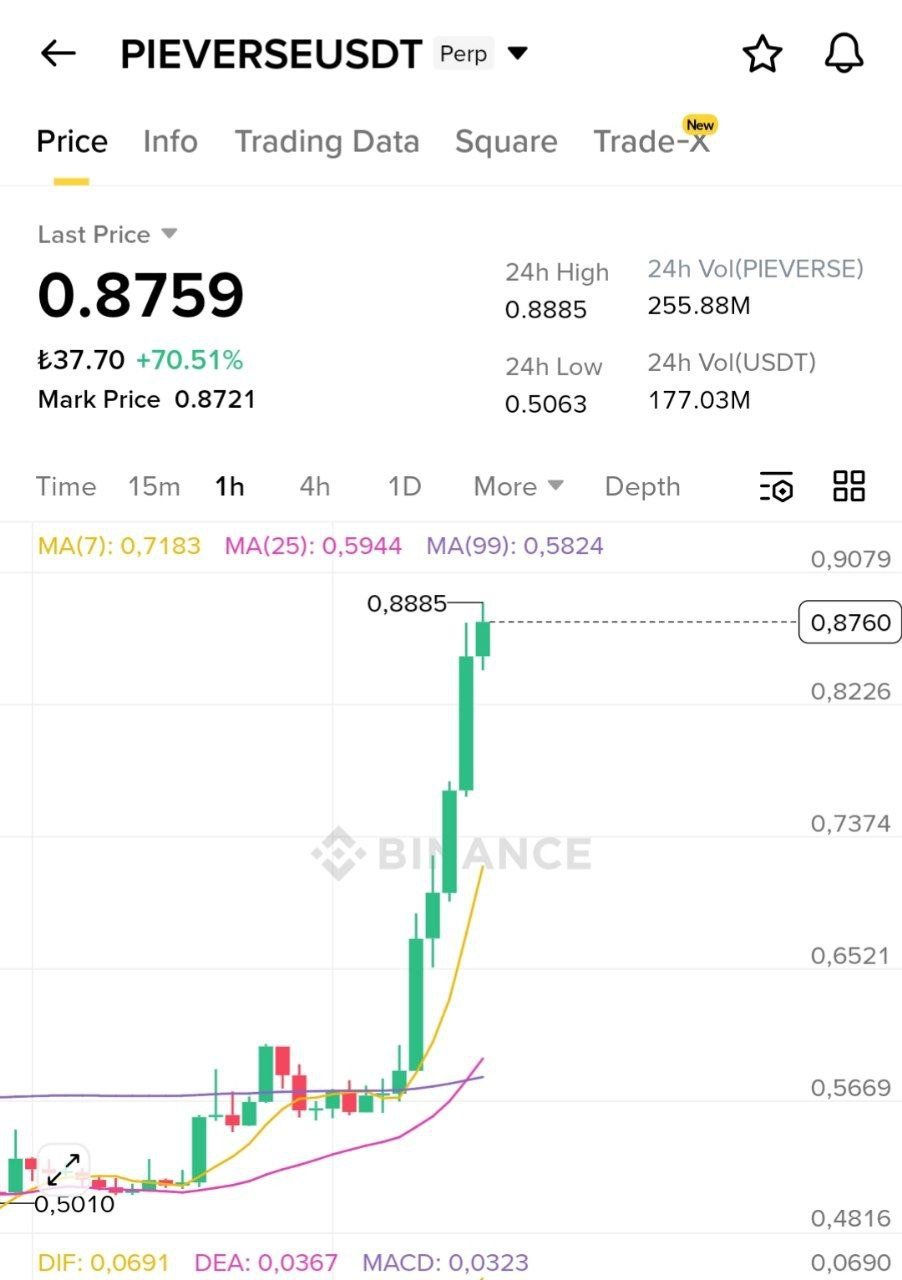
Task: Switch to the Trade-X tab
Action: 652,142
